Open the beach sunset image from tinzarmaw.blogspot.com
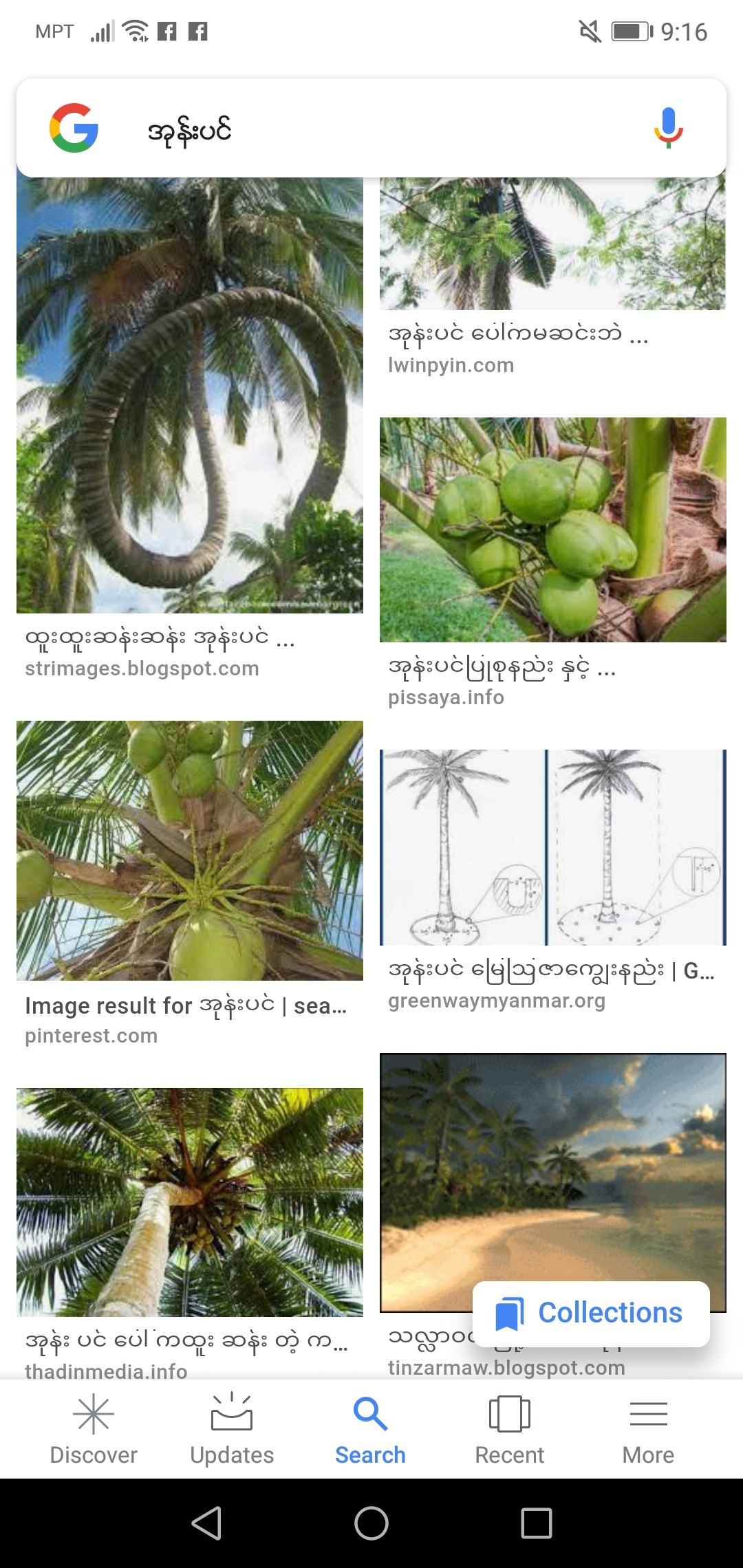 (x=552, y=1169)
